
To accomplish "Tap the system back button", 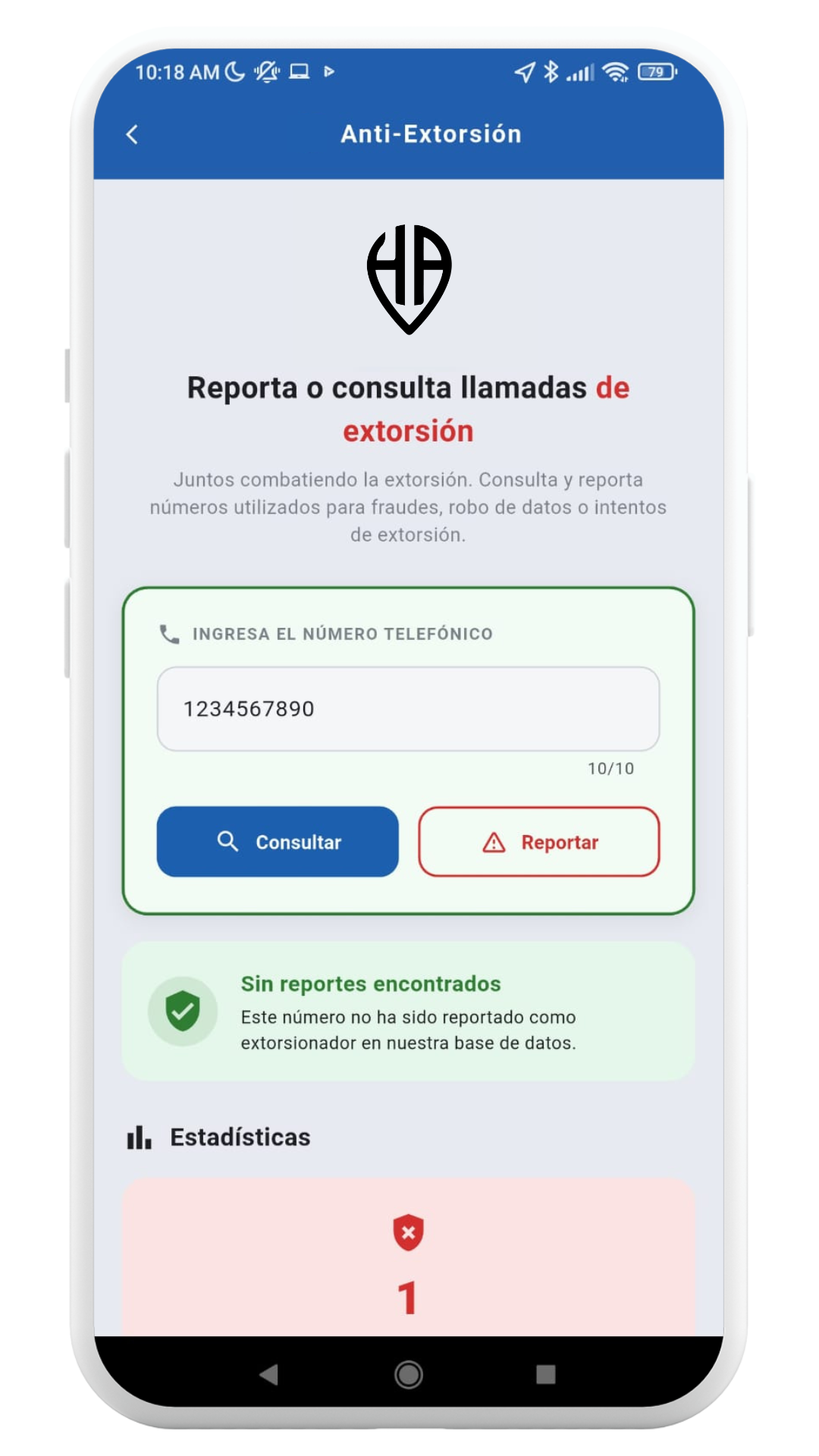I will [x=268, y=1374].
